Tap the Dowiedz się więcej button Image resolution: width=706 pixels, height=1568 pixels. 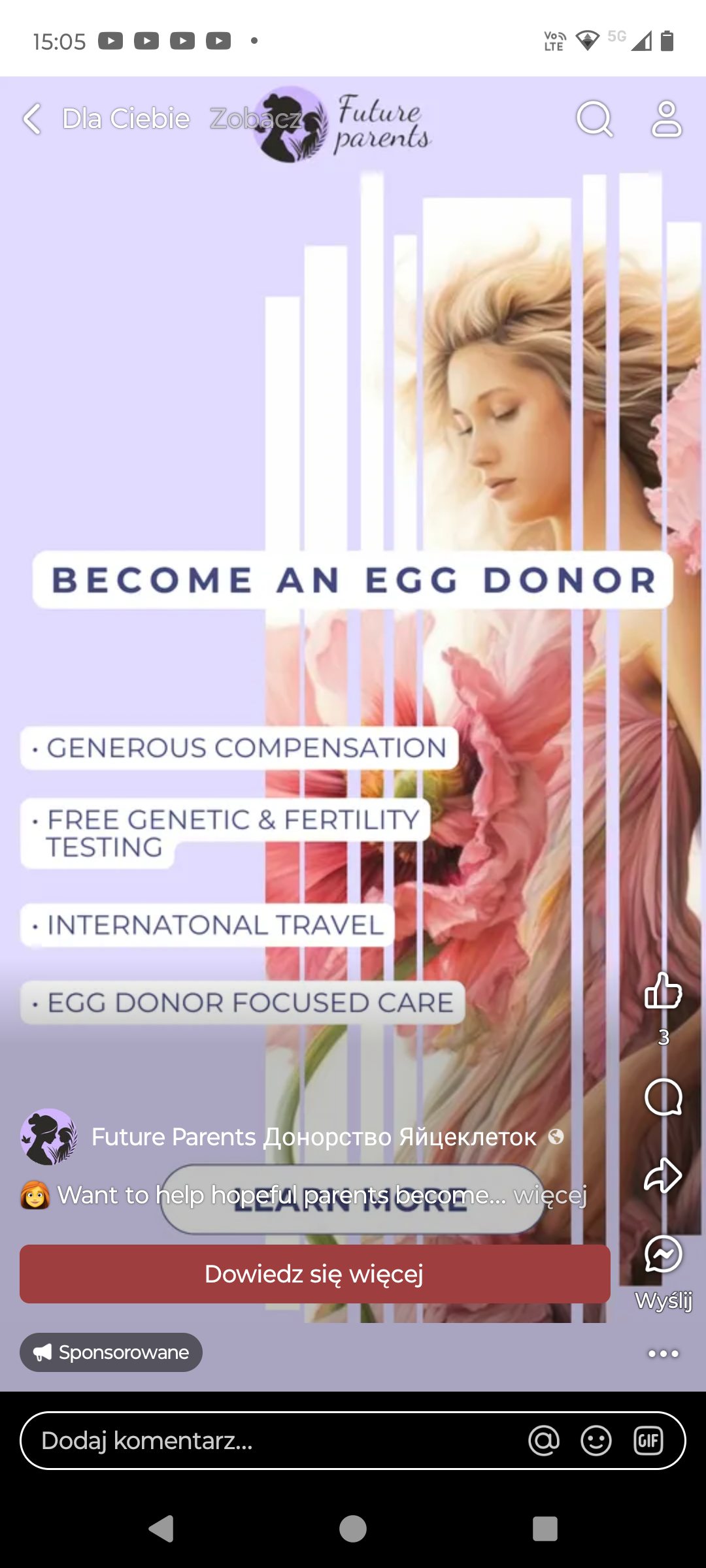pyautogui.click(x=315, y=1274)
